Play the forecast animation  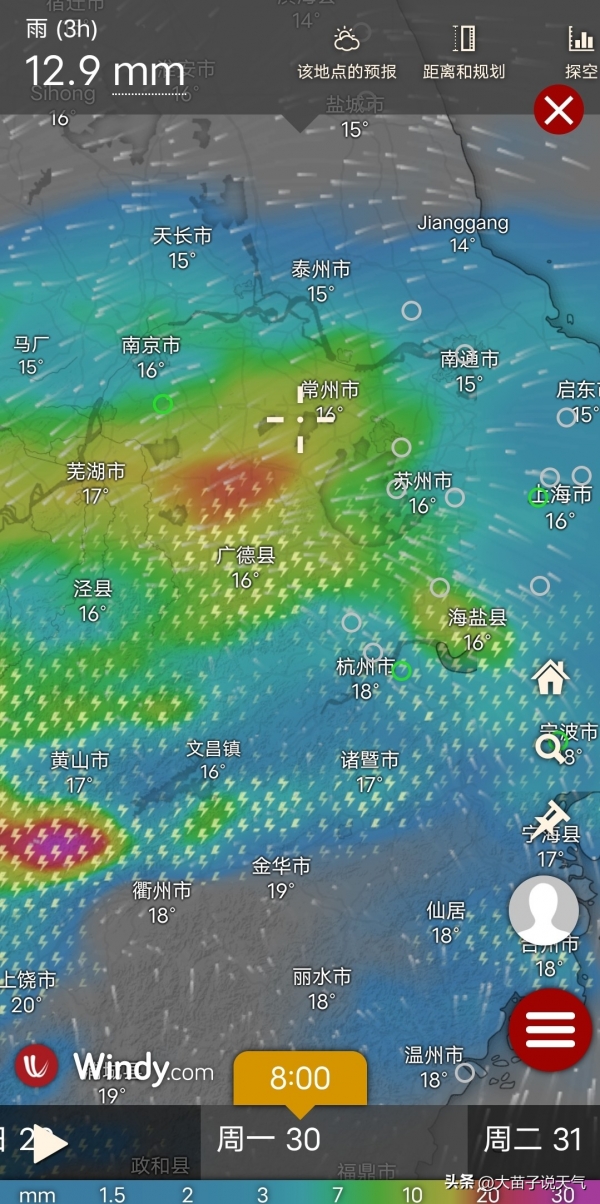click(50, 1143)
